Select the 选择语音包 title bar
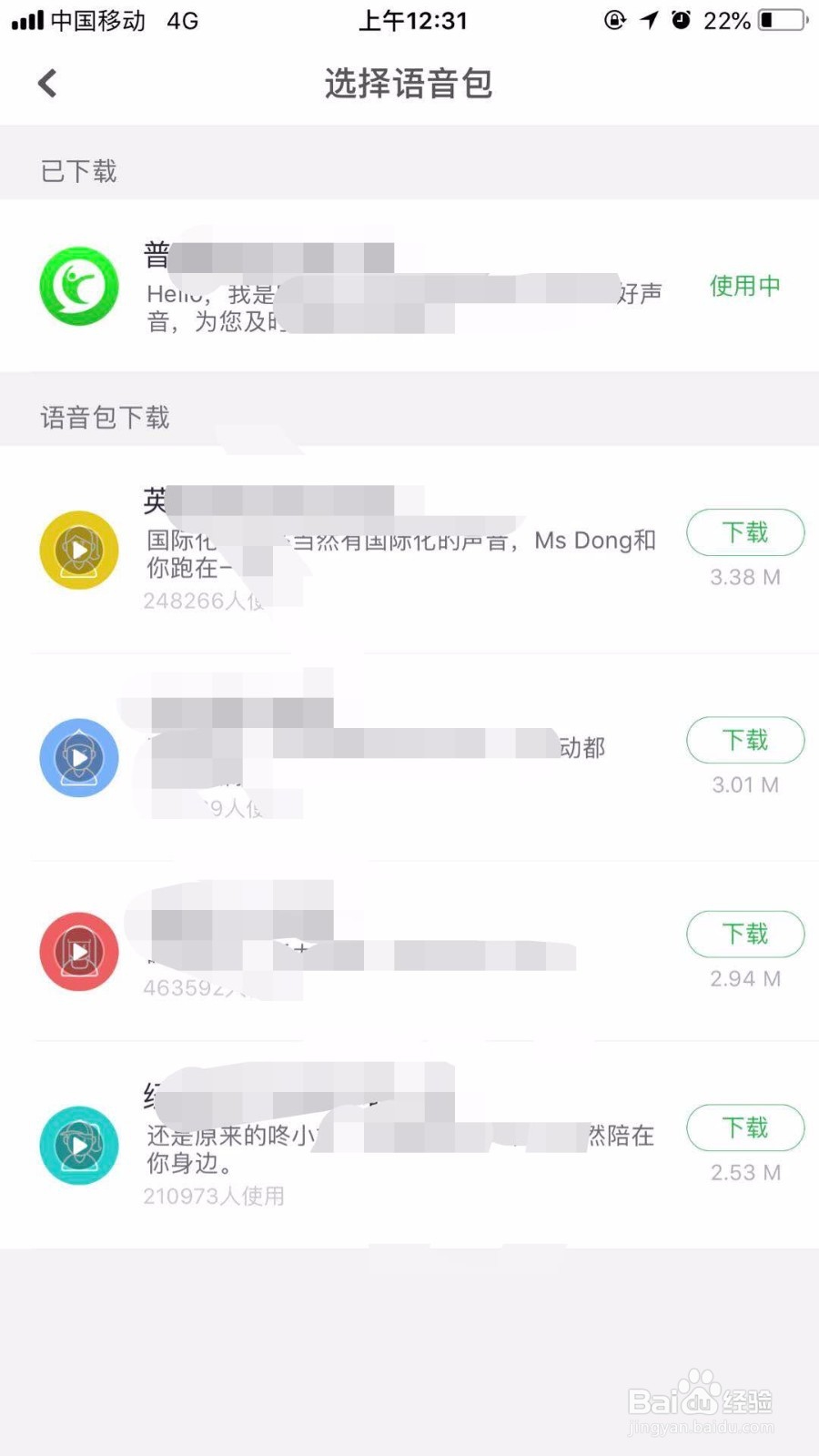The width and height of the screenshot is (819, 1456). click(409, 83)
